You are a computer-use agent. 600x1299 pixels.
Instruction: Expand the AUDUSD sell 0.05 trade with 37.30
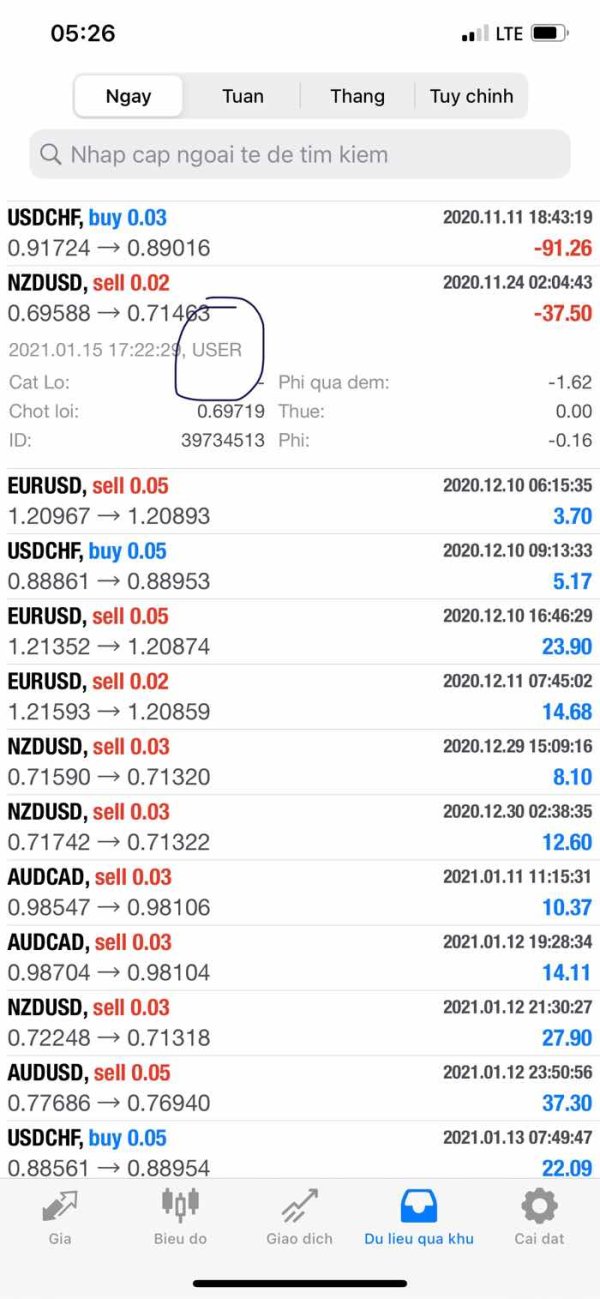300,1087
